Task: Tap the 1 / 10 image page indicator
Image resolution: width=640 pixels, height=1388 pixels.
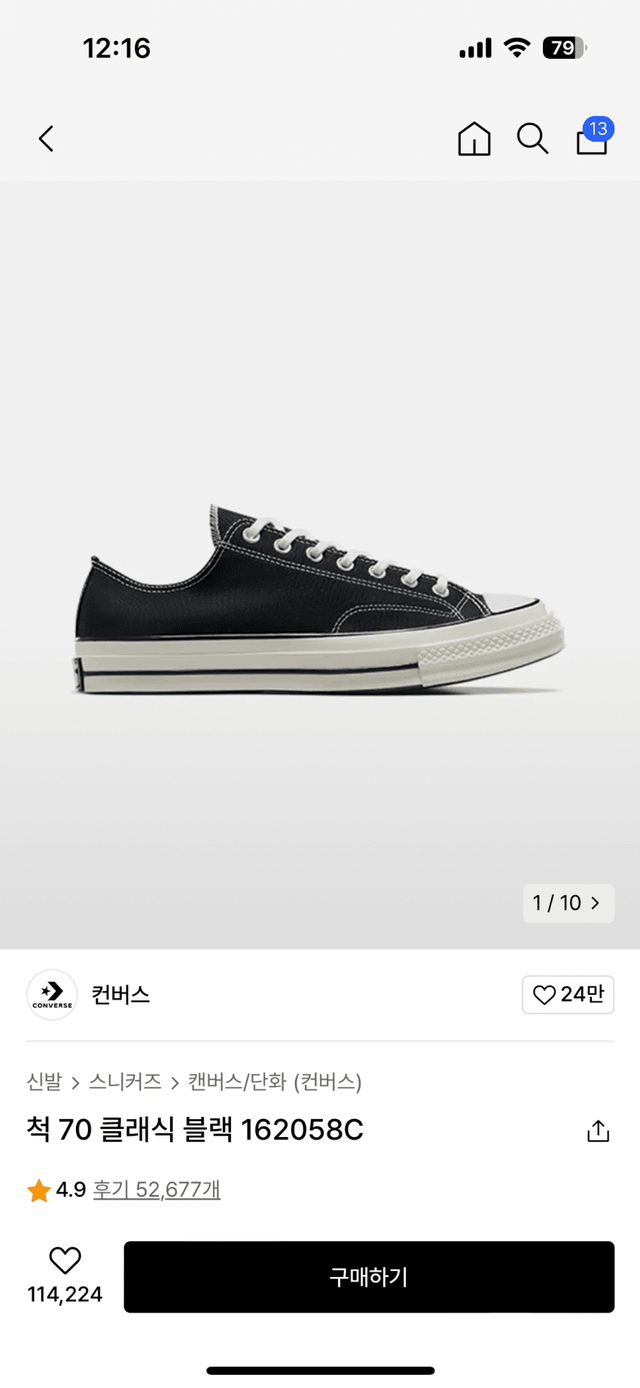Action: [x=568, y=903]
